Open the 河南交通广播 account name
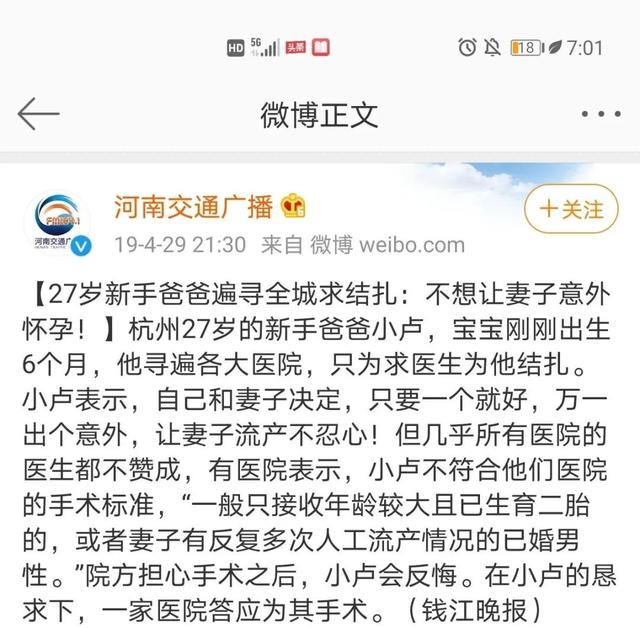 coord(193,207)
